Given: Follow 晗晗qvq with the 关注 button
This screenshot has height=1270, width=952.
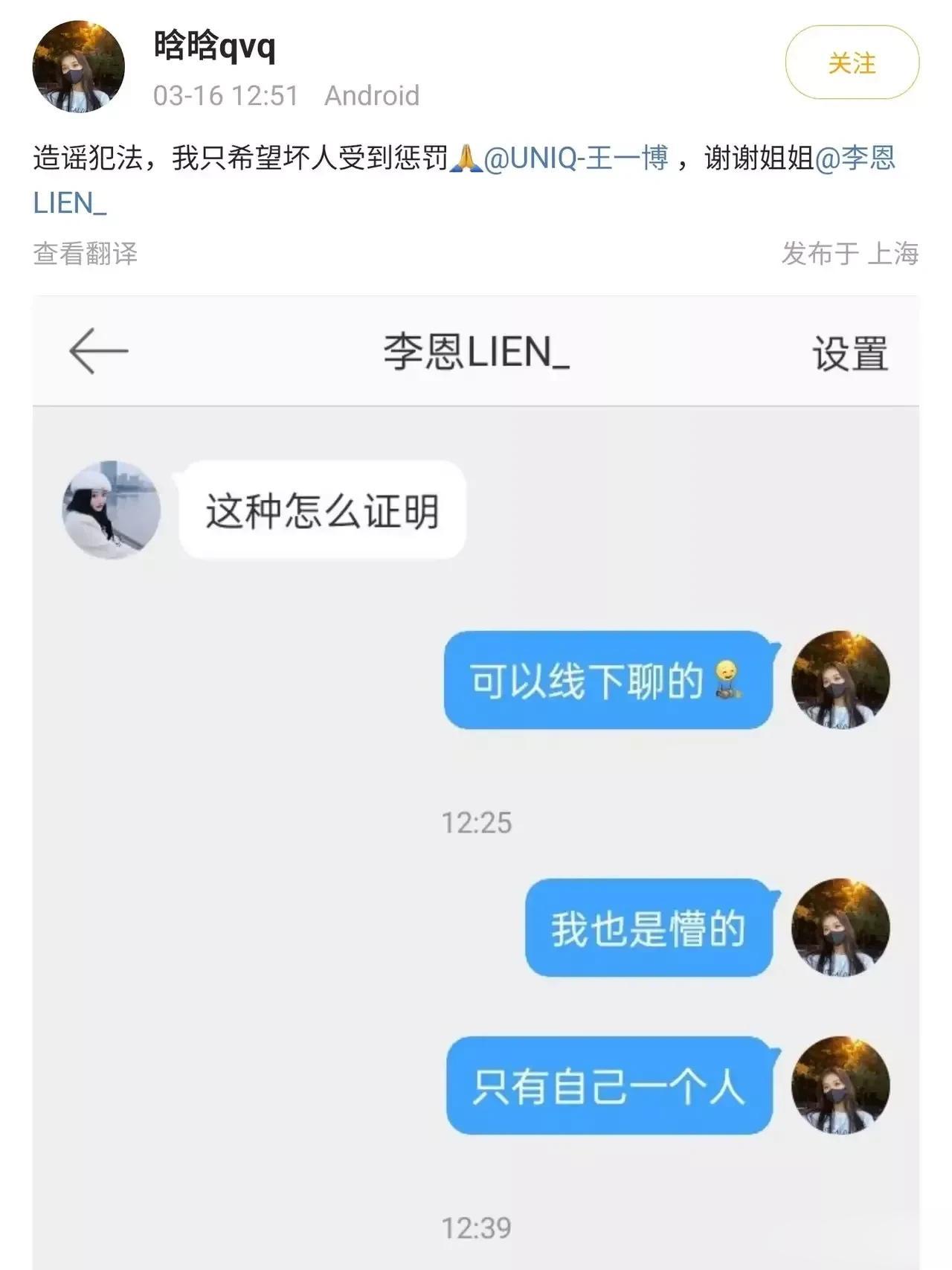Looking at the screenshot, I should click(x=852, y=63).
